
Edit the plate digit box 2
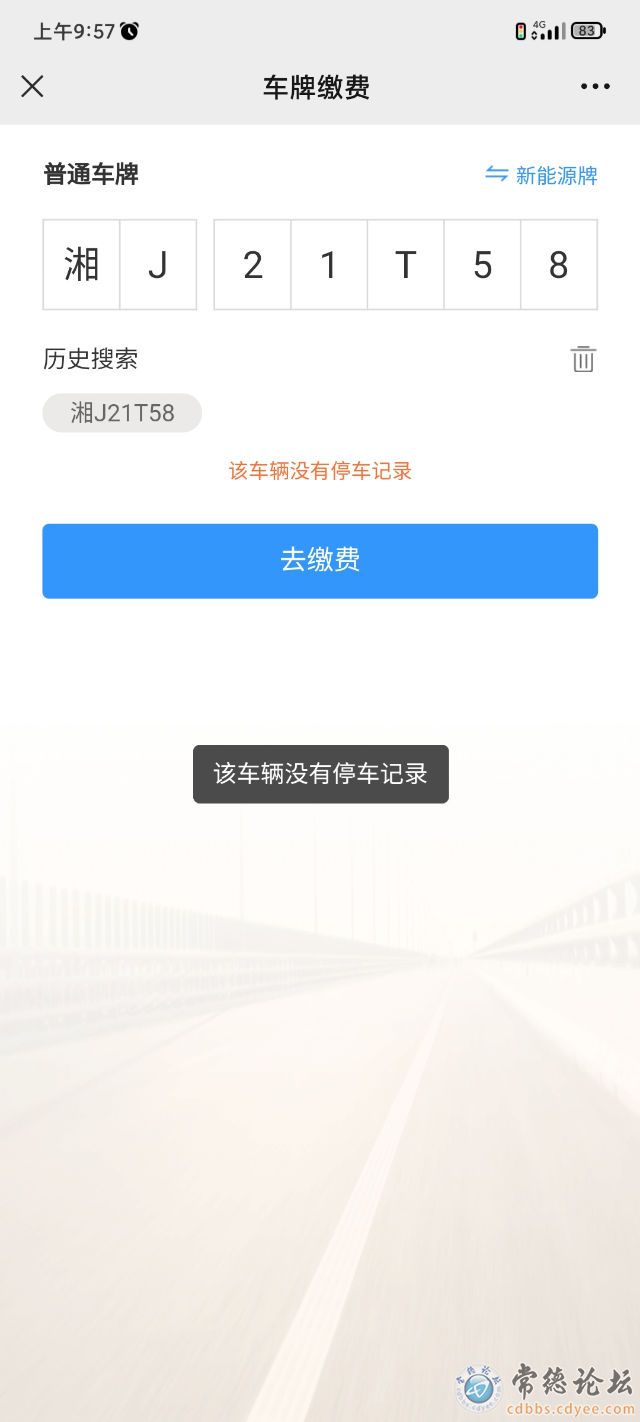(253, 265)
